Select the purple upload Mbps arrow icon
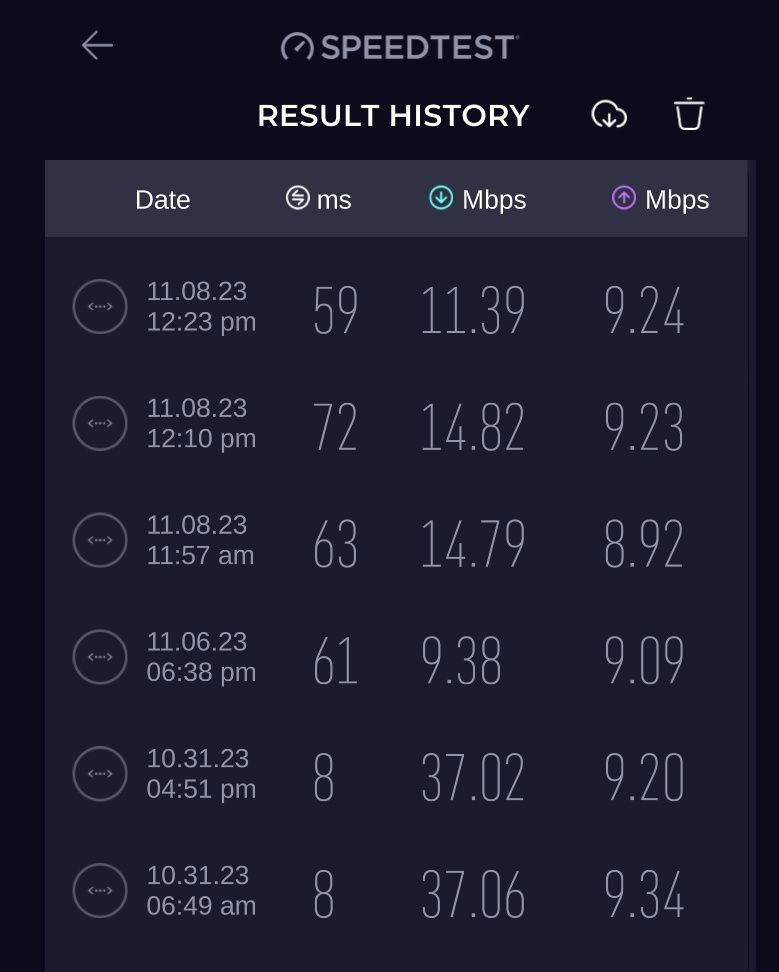The image size is (779, 972). (x=624, y=199)
